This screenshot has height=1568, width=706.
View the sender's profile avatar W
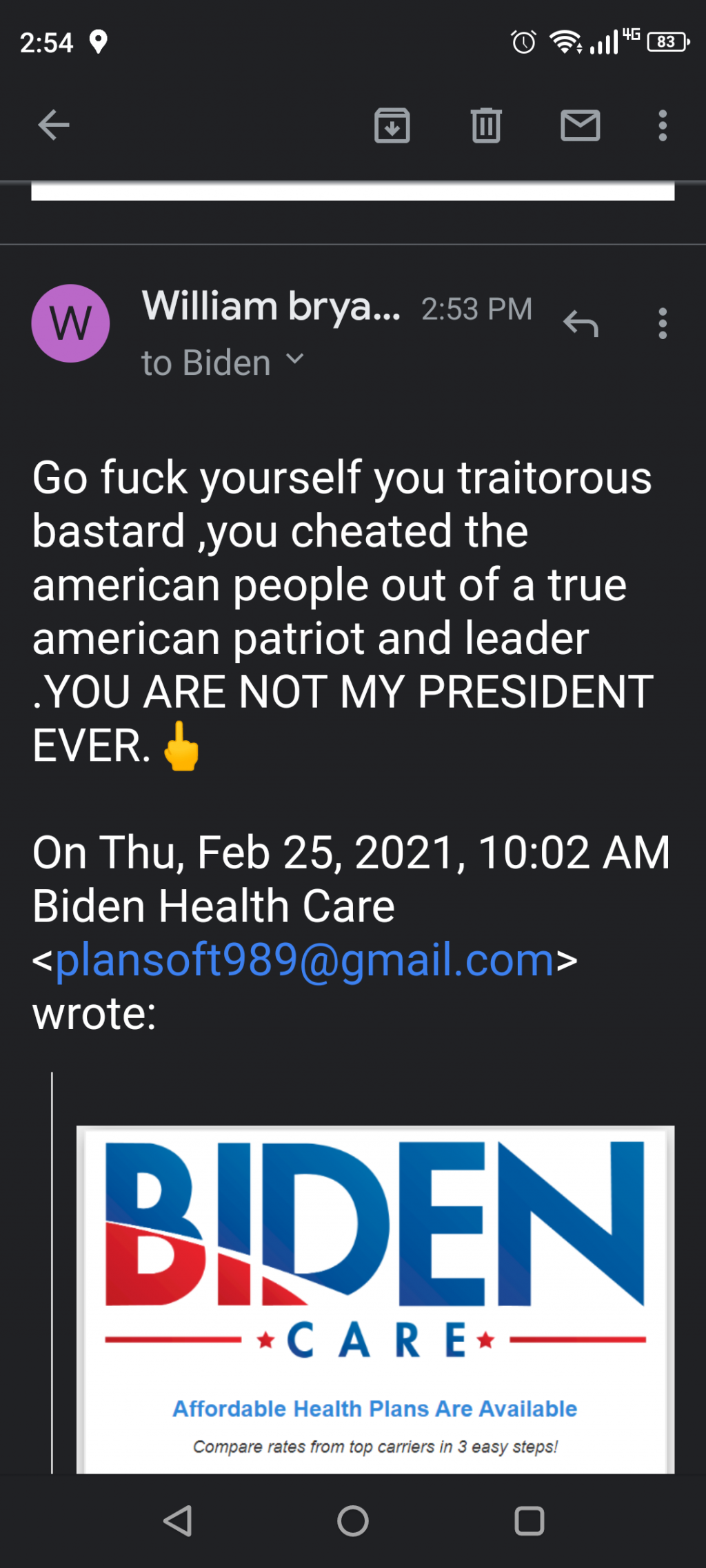[70, 323]
